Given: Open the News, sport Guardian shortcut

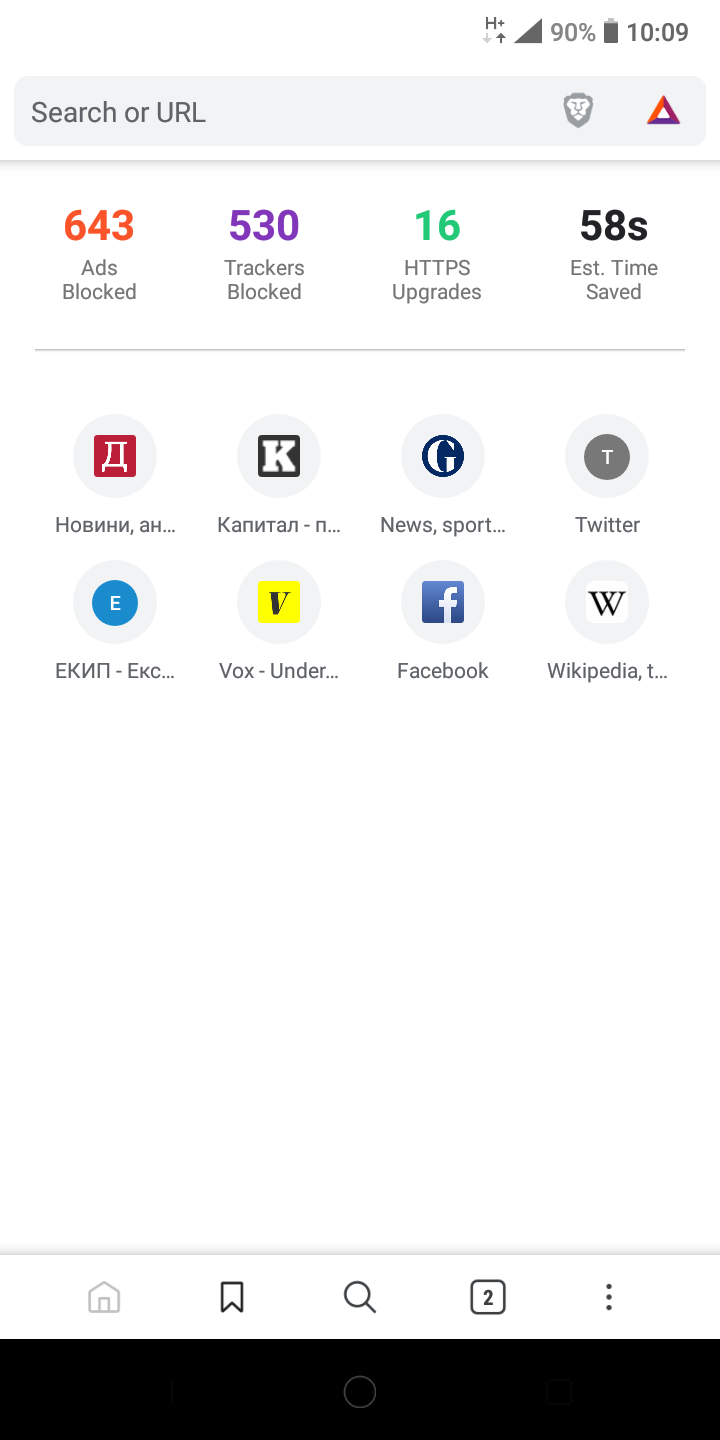Looking at the screenshot, I should (442, 456).
